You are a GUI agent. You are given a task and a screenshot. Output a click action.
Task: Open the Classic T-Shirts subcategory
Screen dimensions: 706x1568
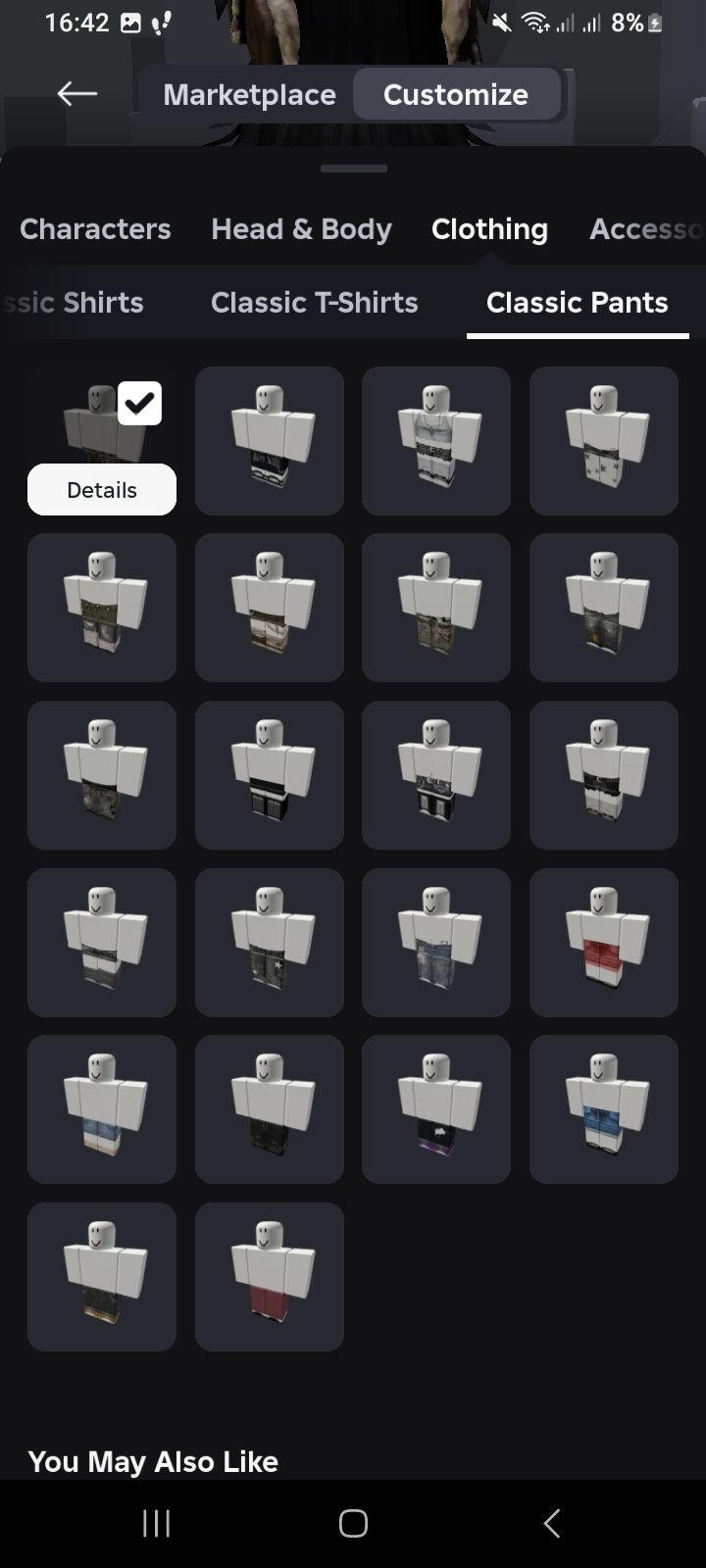(x=314, y=302)
